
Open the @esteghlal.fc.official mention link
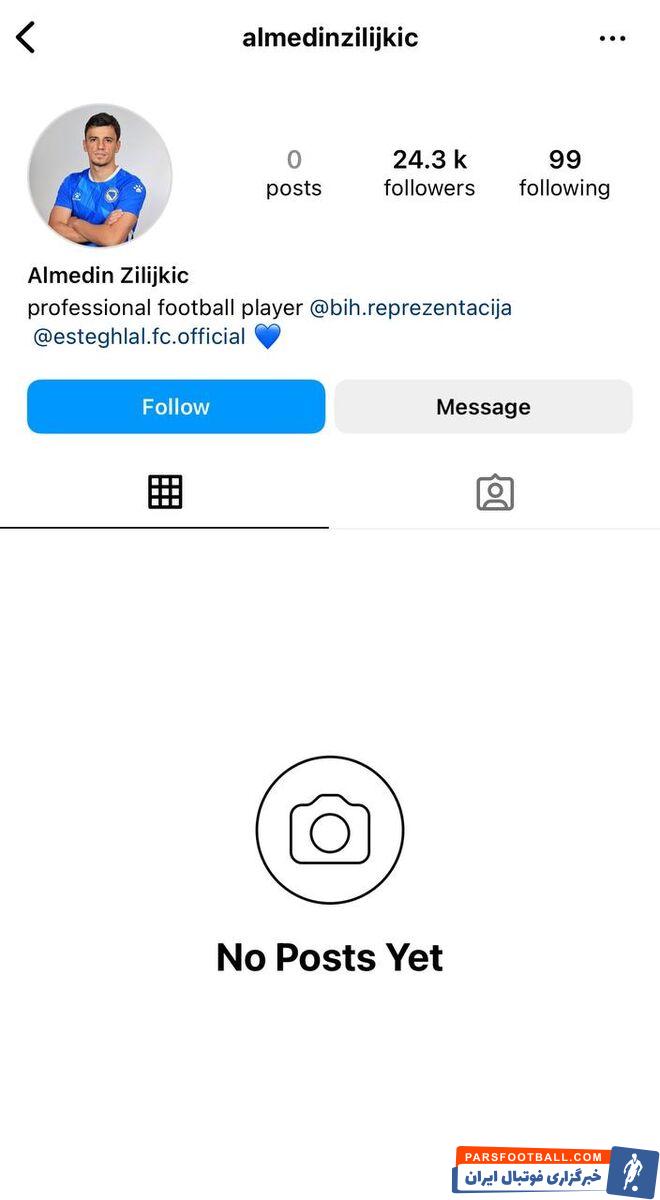point(140,337)
